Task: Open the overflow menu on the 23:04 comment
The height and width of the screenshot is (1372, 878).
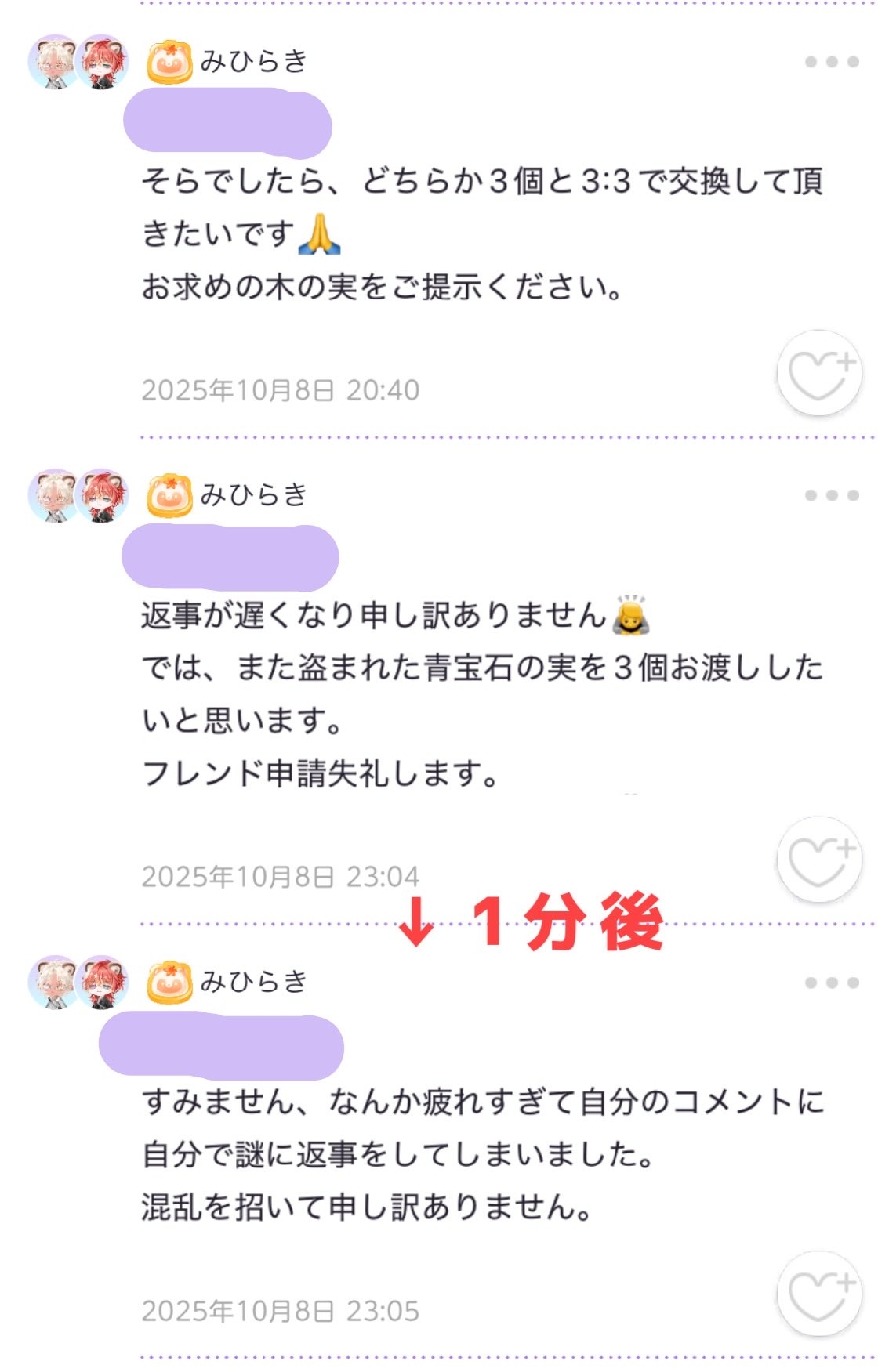Action: (x=832, y=495)
